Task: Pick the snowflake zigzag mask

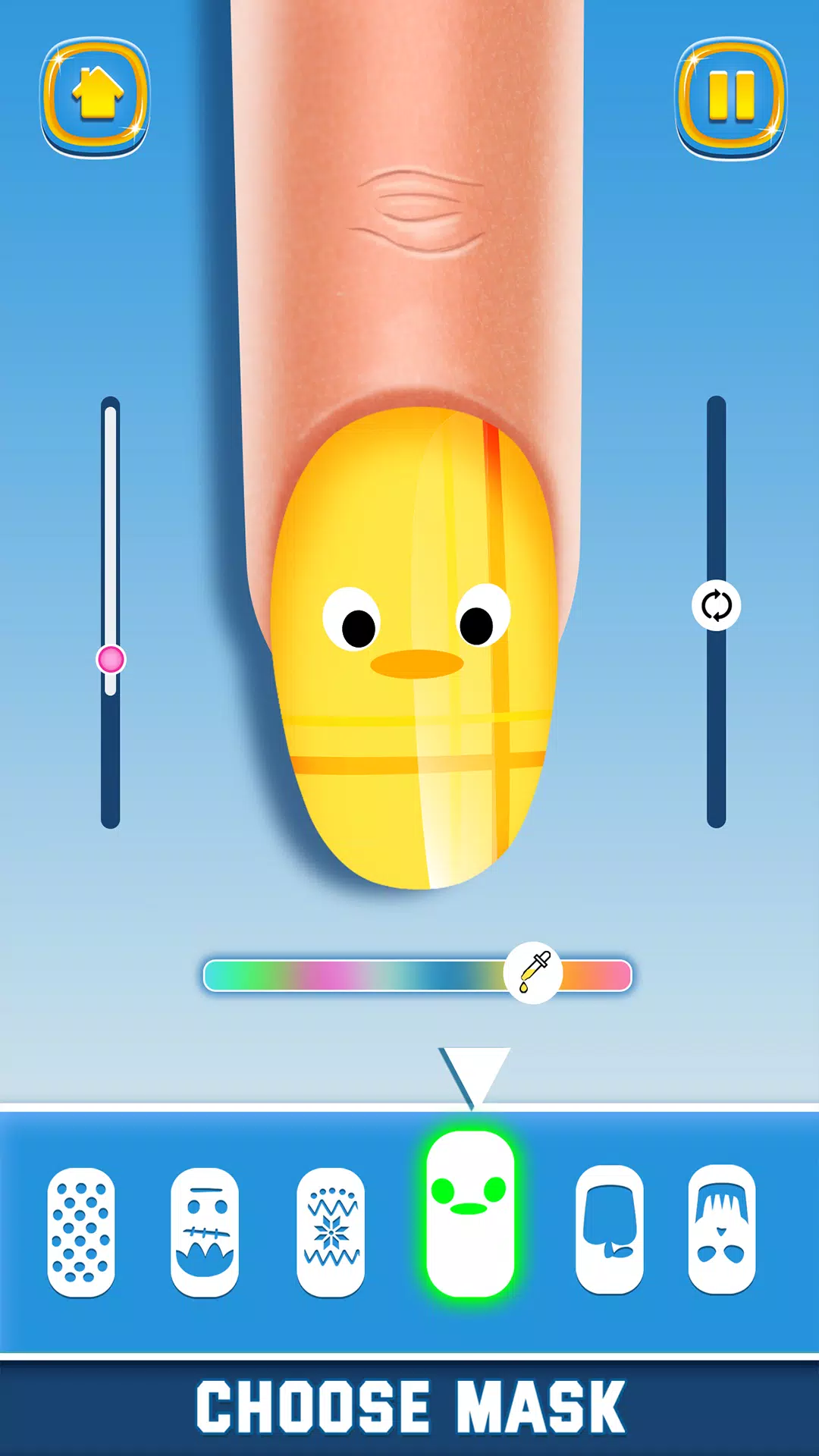Action: click(331, 1232)
